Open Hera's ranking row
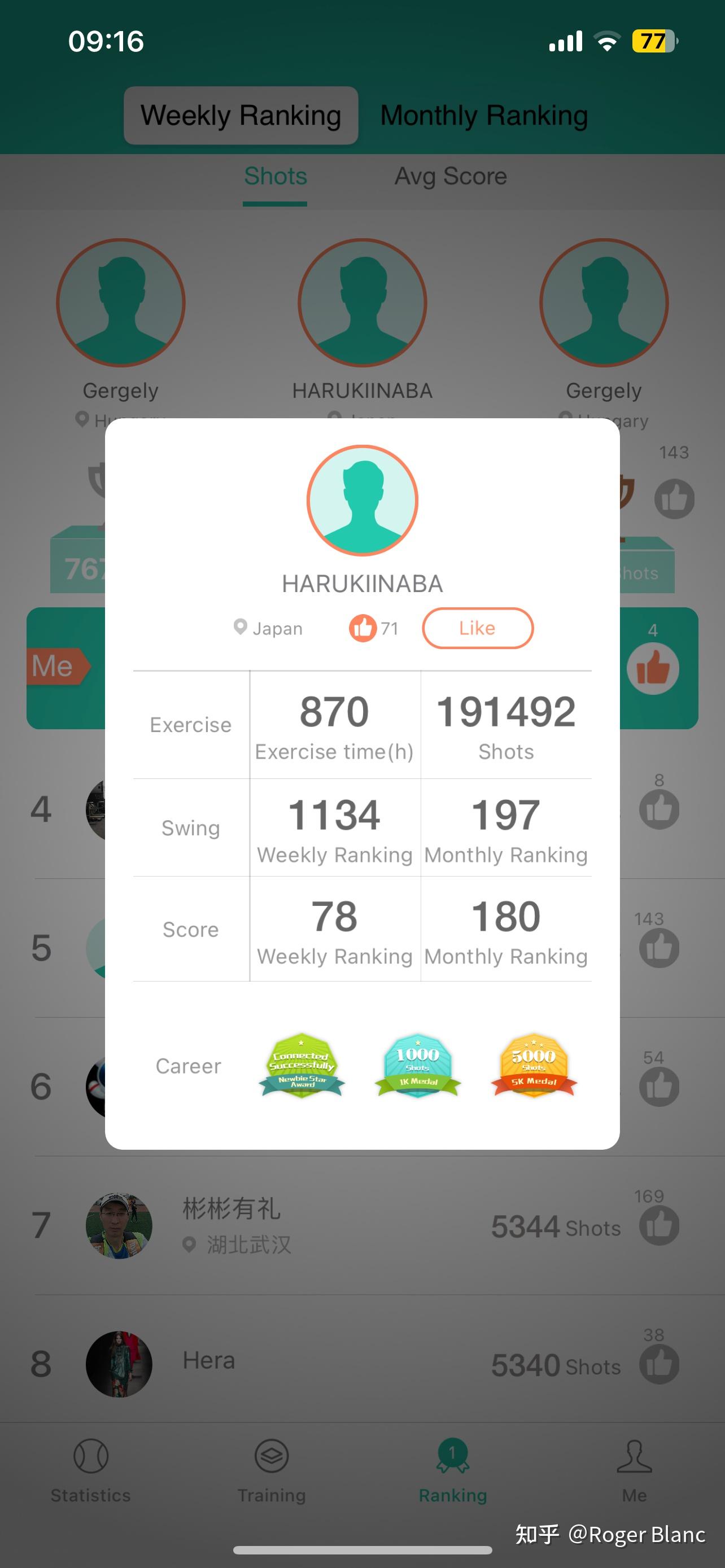The width and height of the screenshot is (725, 1568). point(341,1364)
